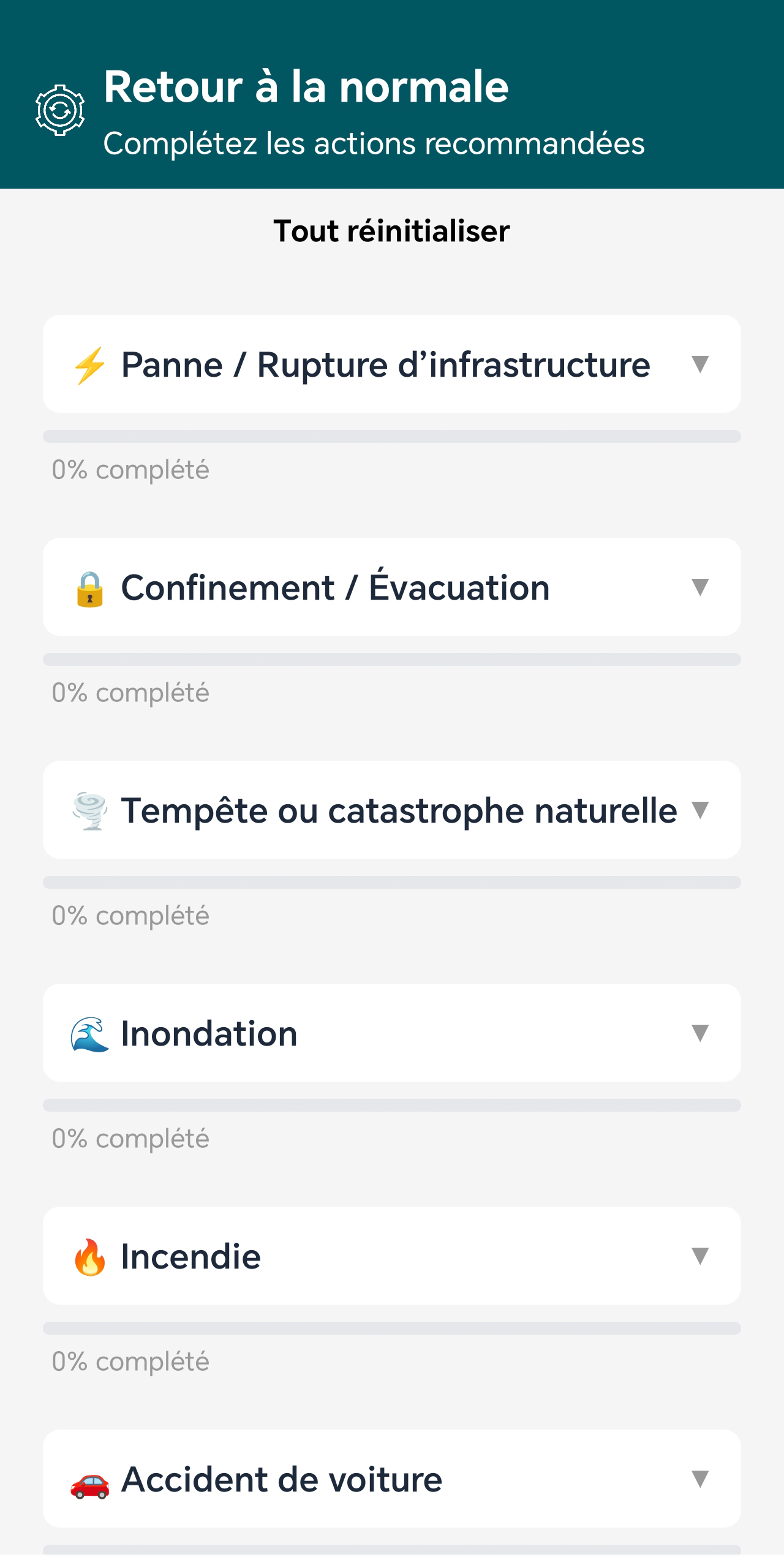Tap the Tout réinitialiser button

391,231
